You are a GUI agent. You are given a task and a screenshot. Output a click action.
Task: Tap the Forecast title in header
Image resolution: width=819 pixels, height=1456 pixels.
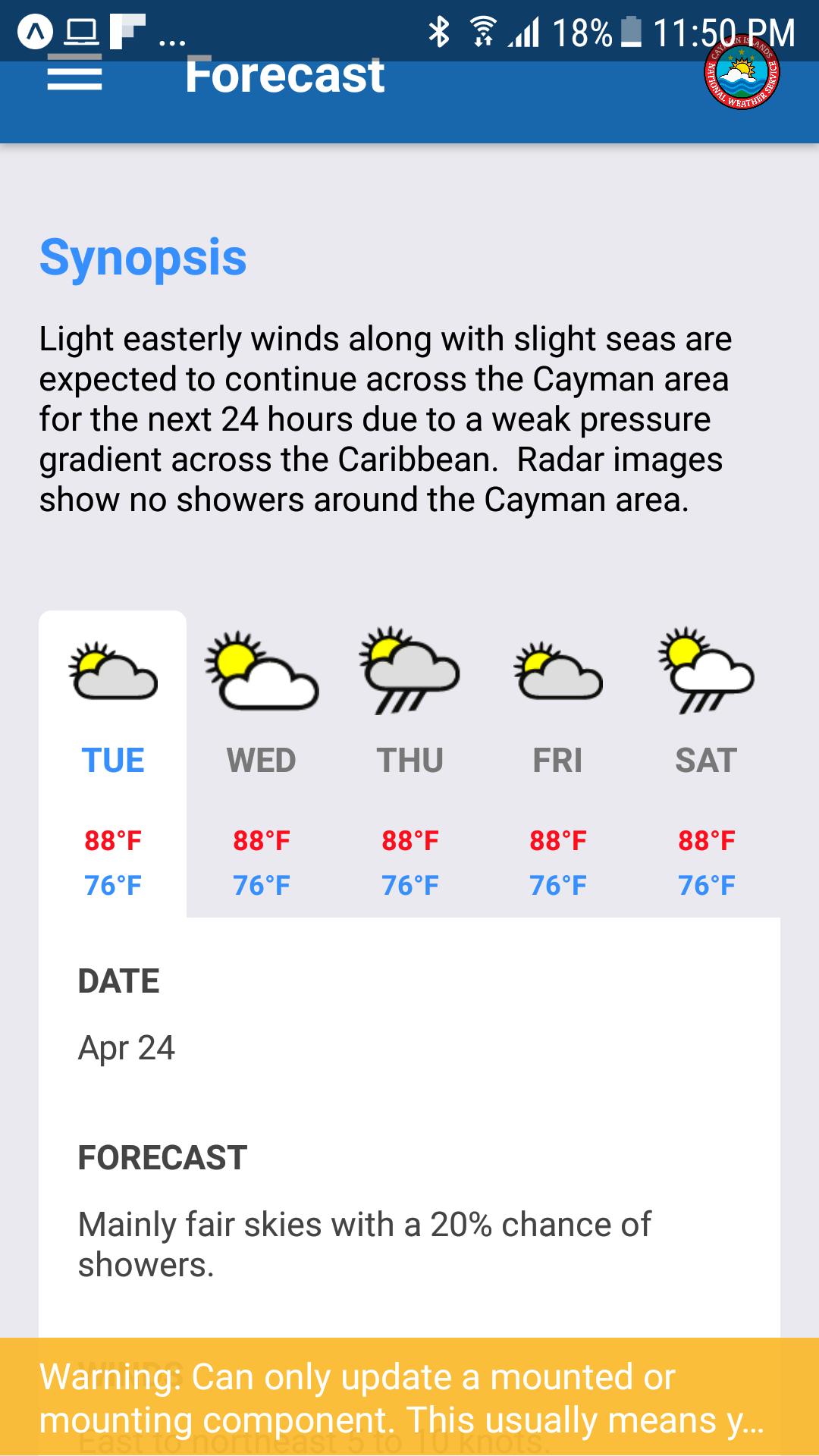pyautogui.click(x=284, y=76)
